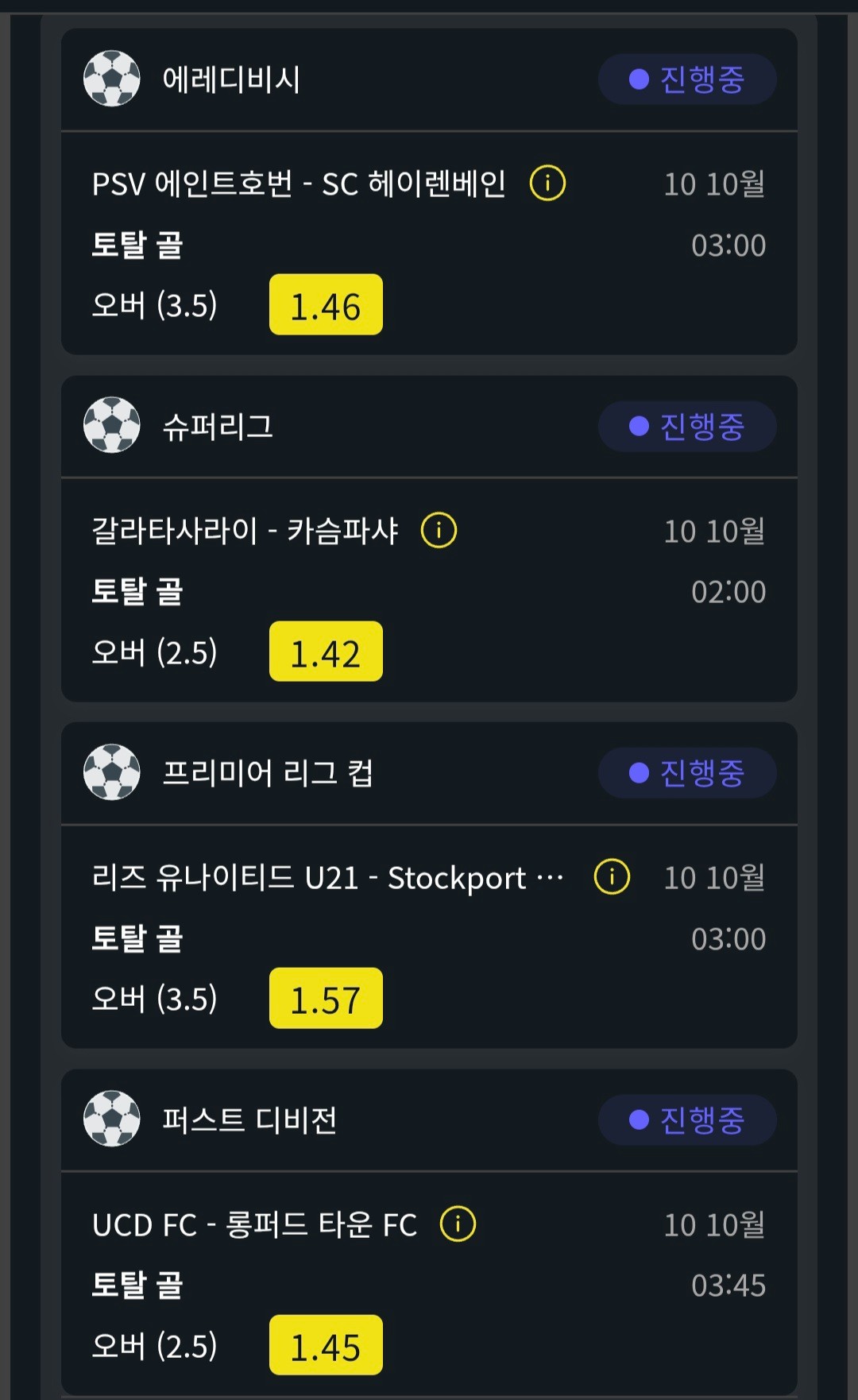Viewport: 858px width, 1400px height.
Task: Tap info icon for PSV 에인트호번 match
Action: tap(547, 184)
